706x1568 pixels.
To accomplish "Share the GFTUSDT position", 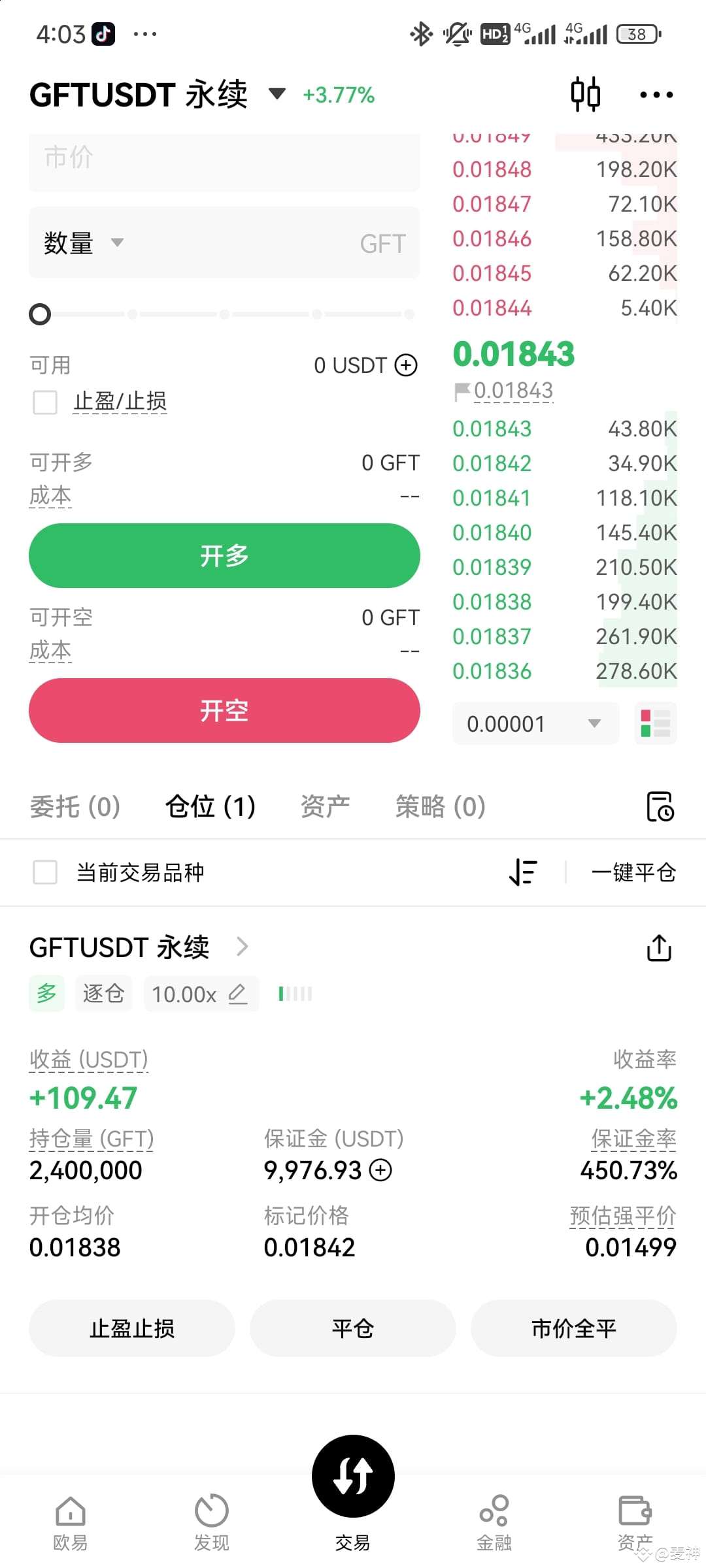I will pos(658,947).
